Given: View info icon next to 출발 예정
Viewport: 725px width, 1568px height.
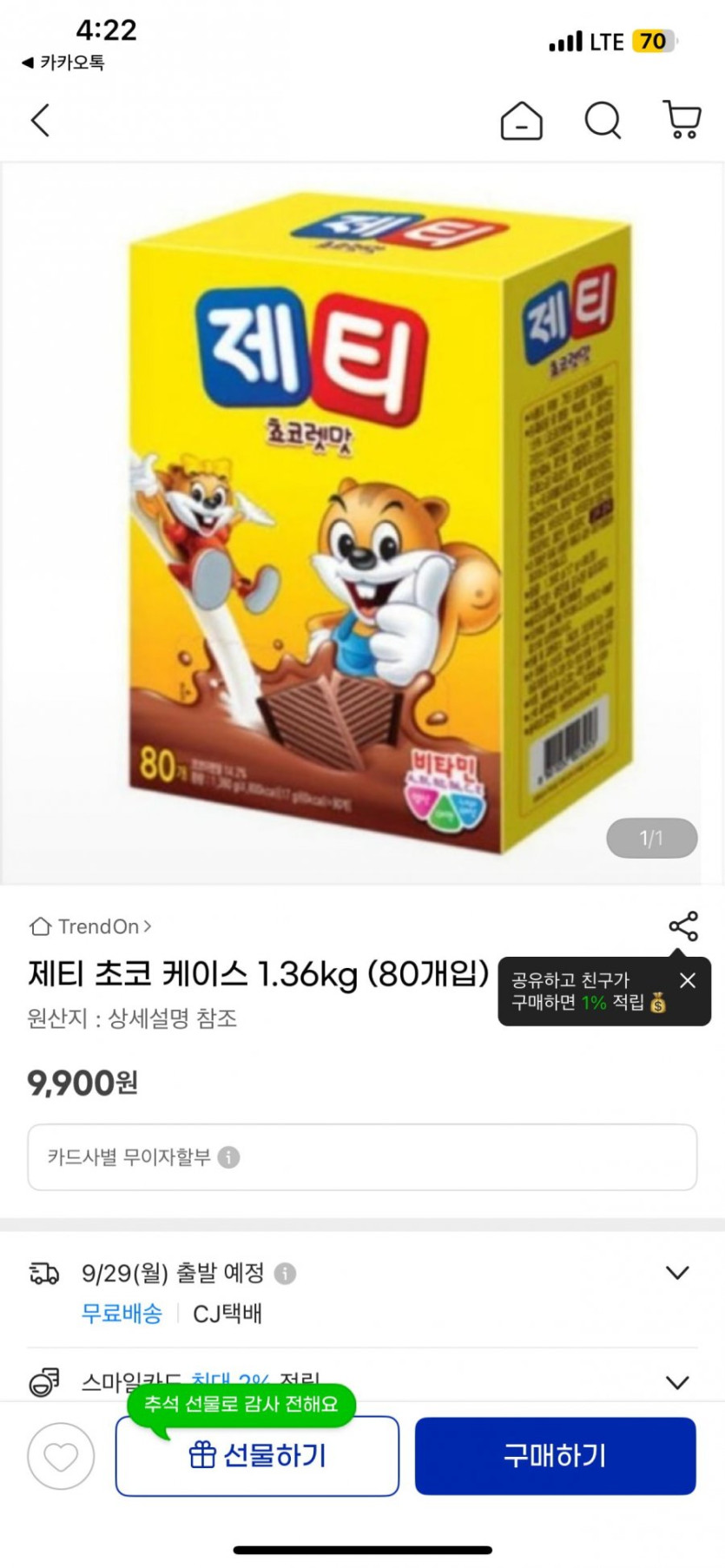Looking at the screenshot, I should point(285,1274).
